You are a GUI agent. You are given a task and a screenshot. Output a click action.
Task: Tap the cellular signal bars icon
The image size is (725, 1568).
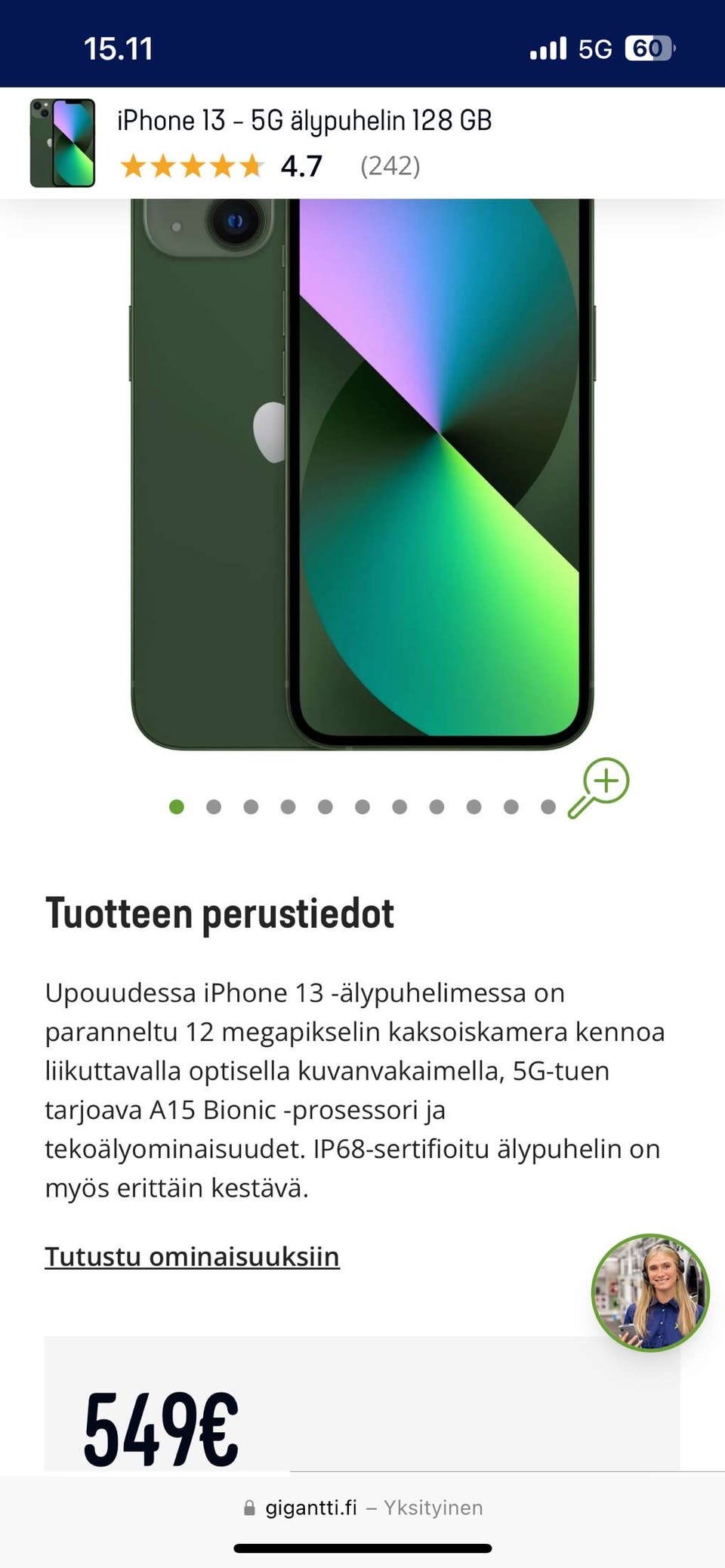548,48
